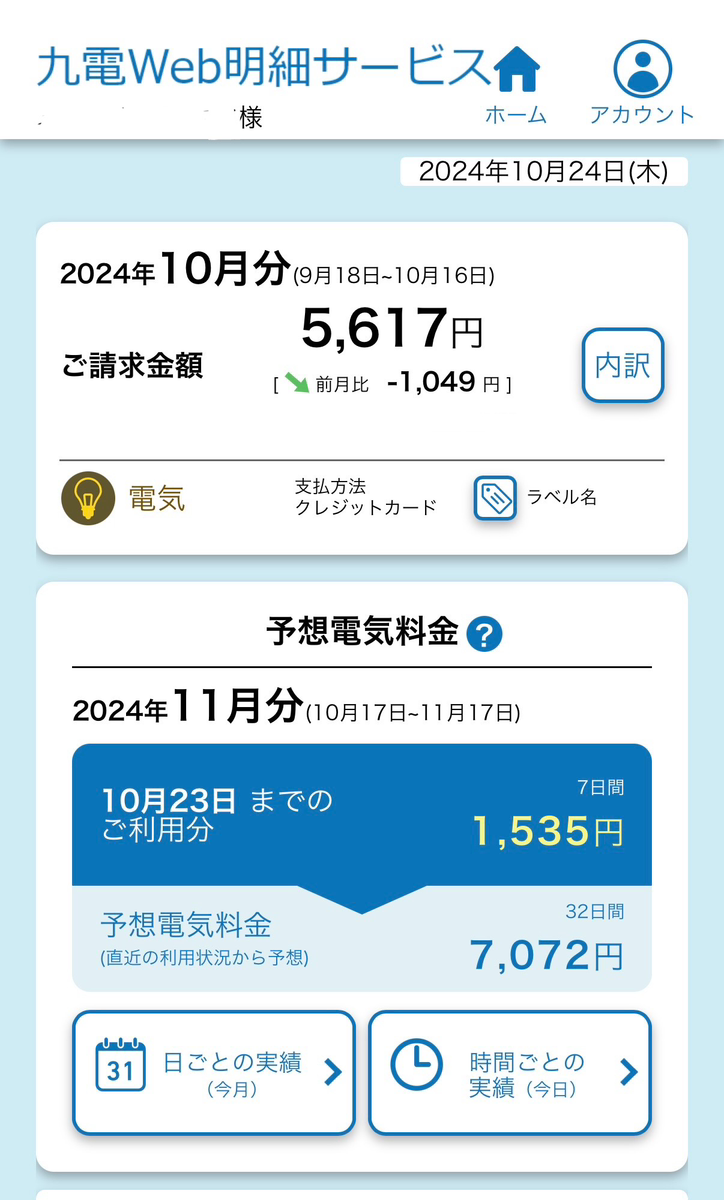Open 日ごとの実績 (今月)

(x=214, y=1073)
